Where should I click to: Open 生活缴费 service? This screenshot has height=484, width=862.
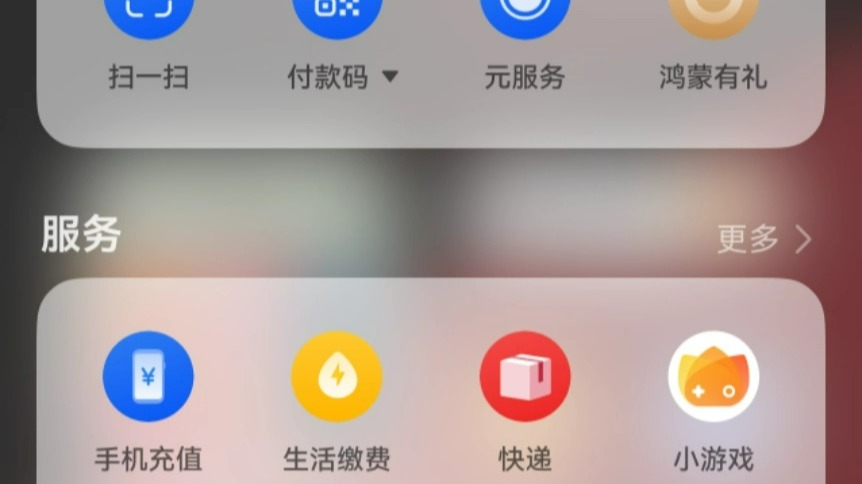pos(336,377)
